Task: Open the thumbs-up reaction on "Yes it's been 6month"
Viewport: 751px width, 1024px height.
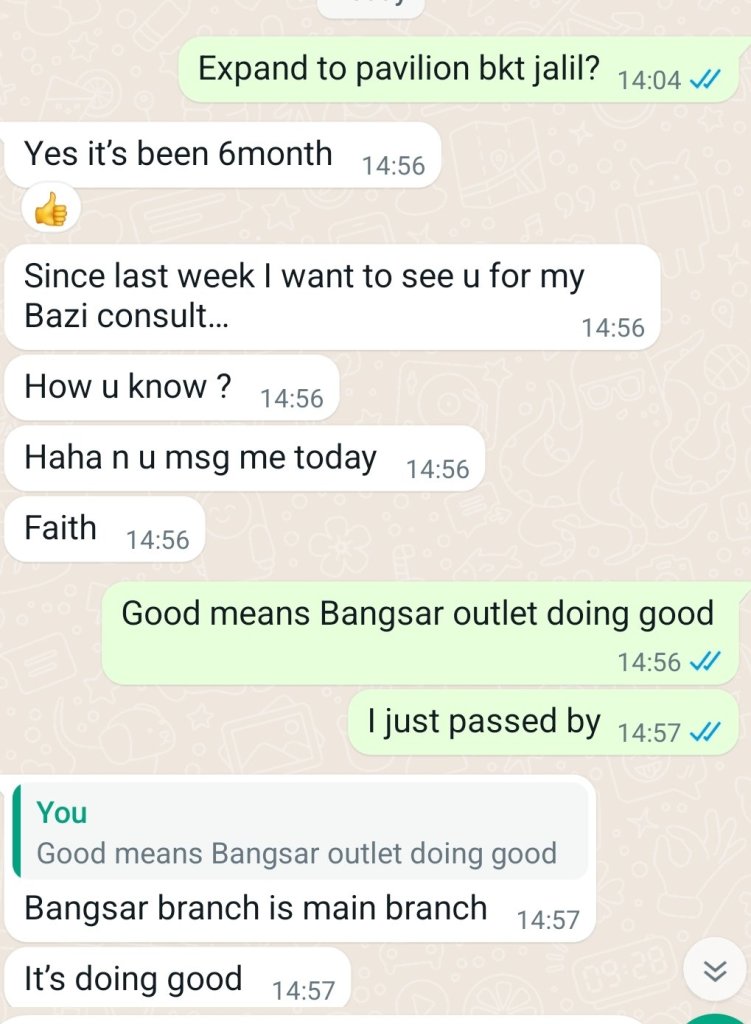Action: [51, 210]
